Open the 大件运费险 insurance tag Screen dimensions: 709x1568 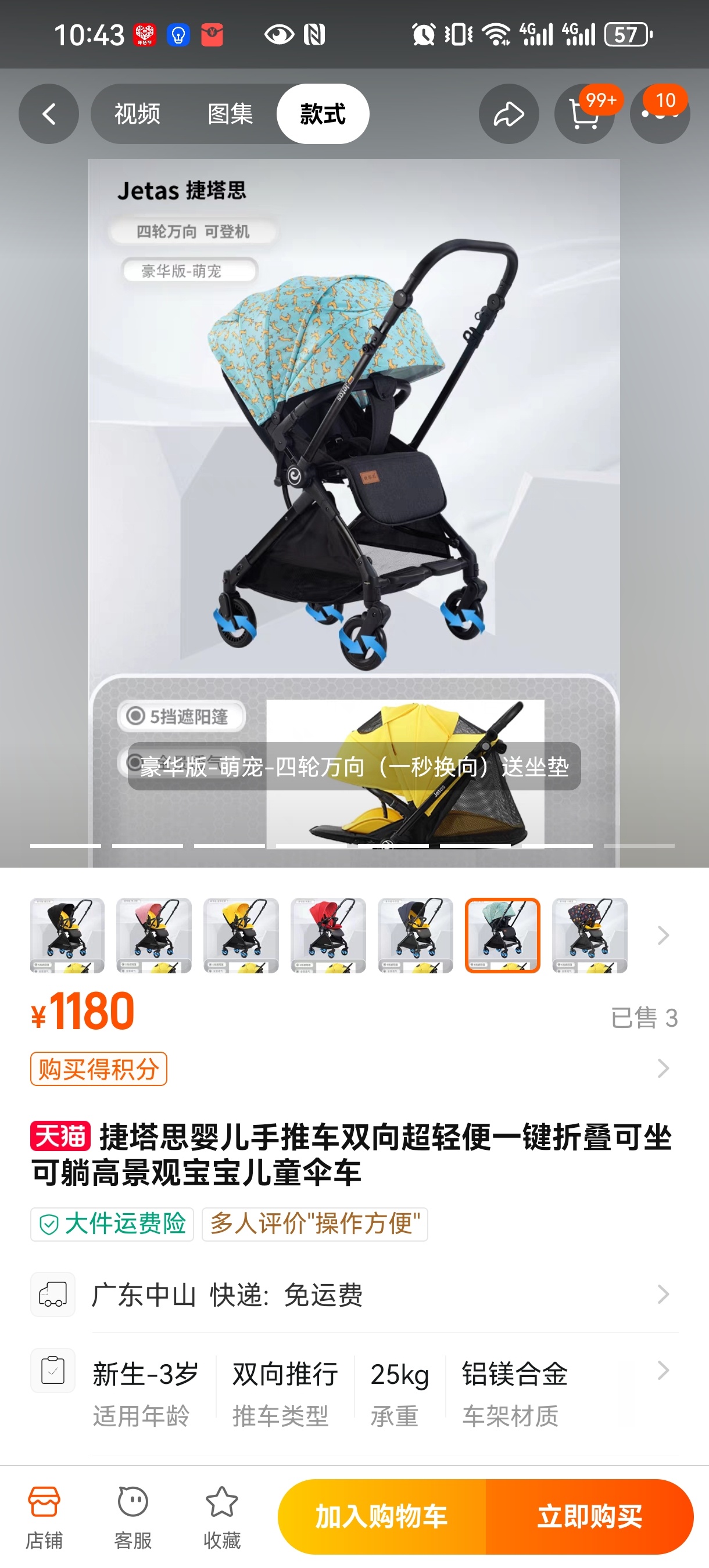pyautogui.click(x=113, y=1224)
